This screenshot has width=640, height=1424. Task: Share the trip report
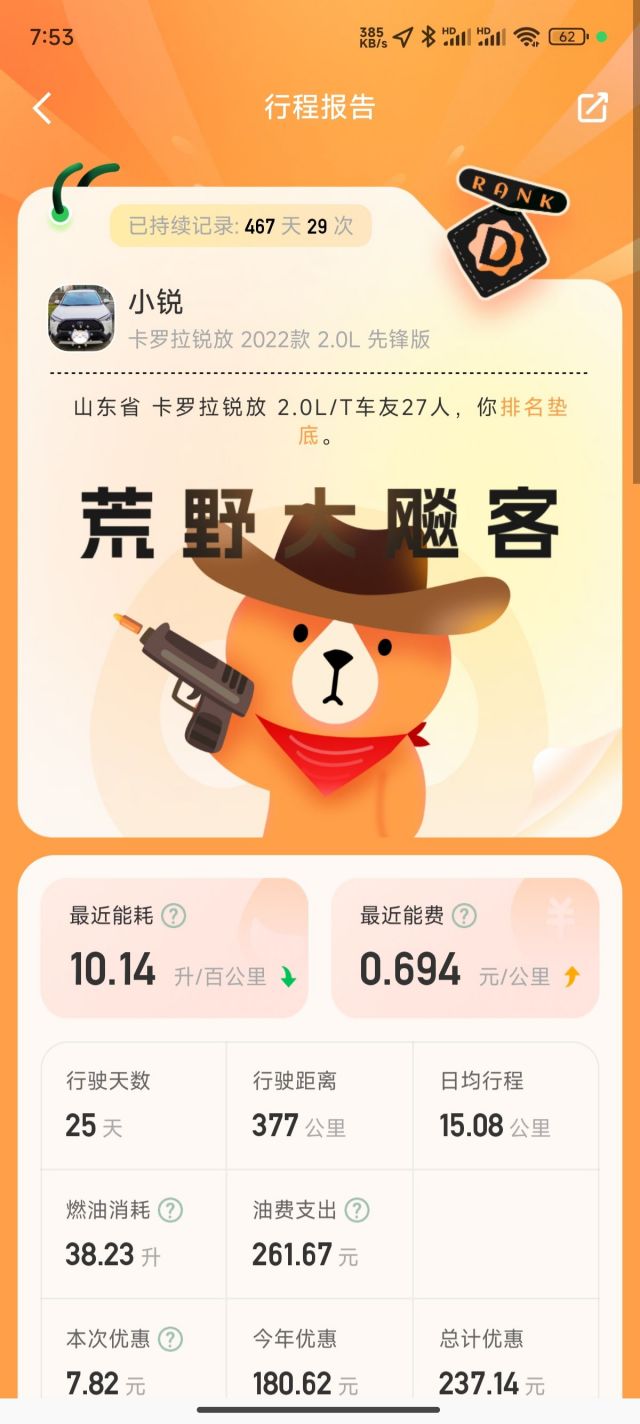[x=592, y=108]
